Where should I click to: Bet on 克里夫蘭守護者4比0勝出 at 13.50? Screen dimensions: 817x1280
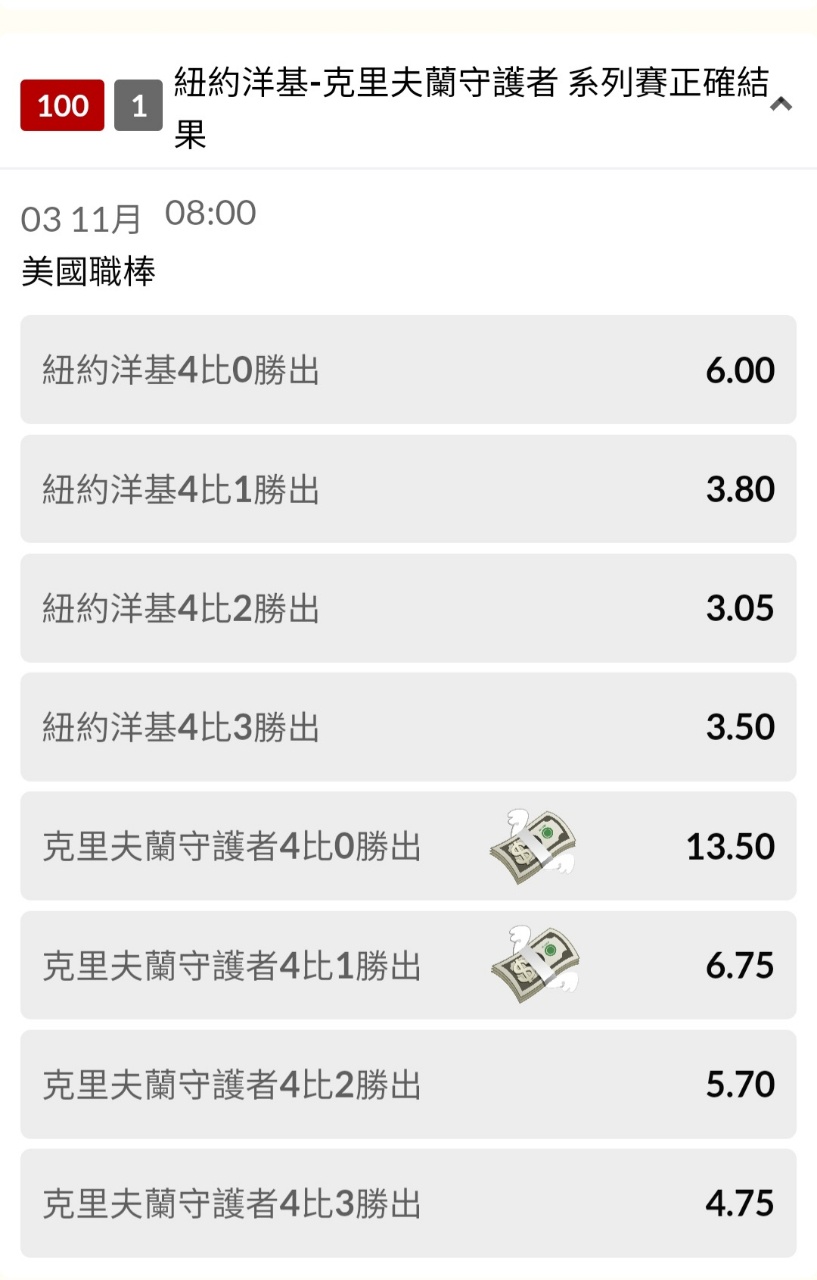coord(408,846)
